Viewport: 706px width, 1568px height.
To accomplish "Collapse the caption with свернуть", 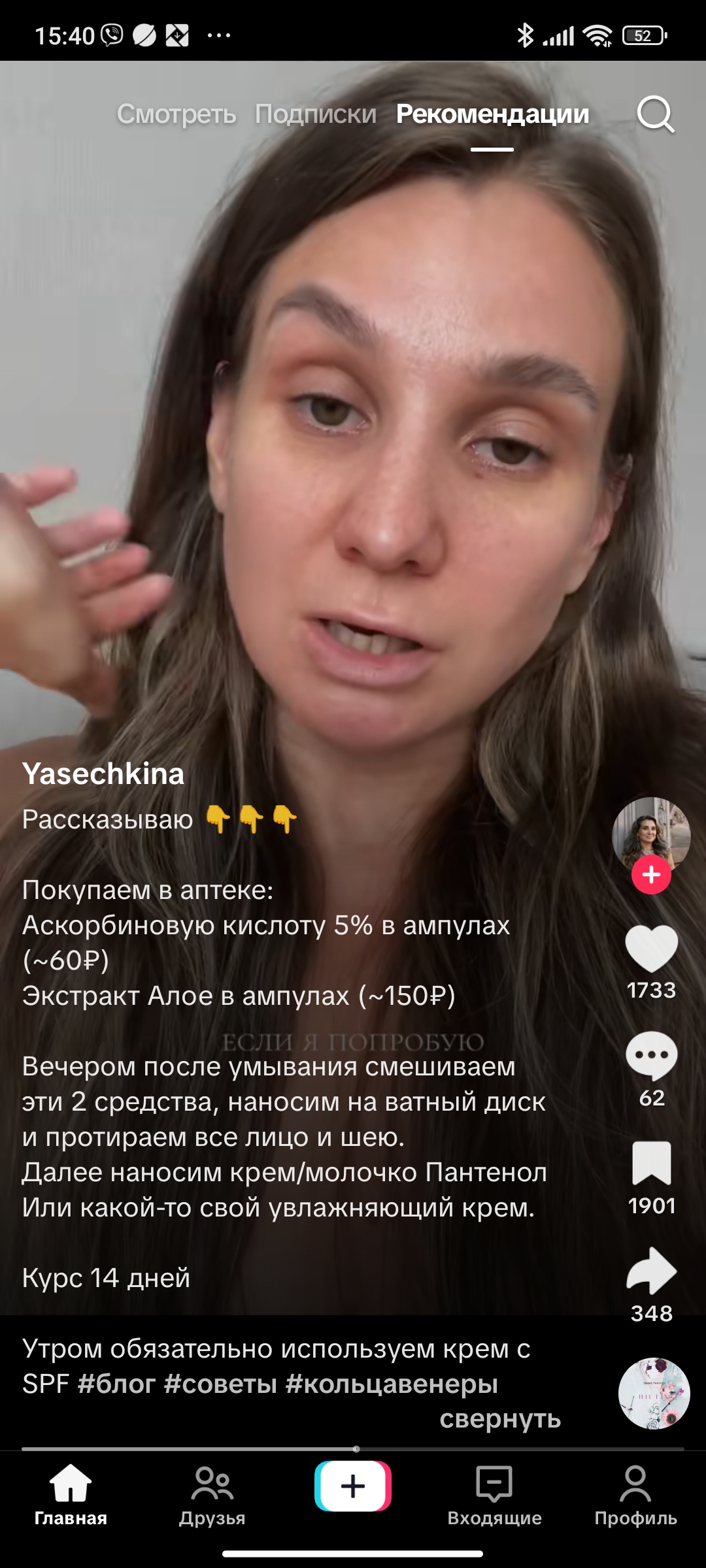I will (500, 1418).
